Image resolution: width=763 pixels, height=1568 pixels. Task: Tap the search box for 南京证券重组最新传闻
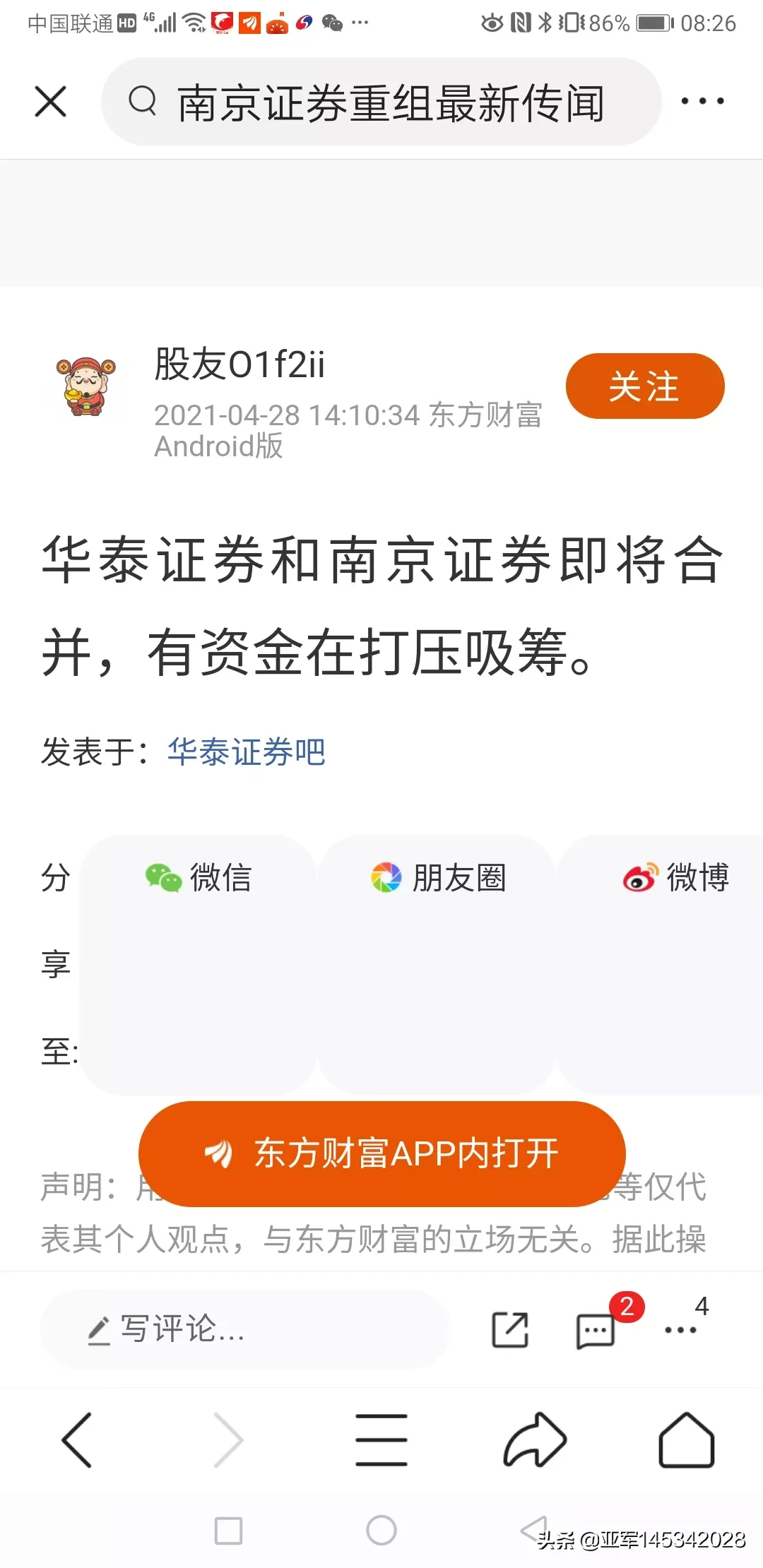381,102
